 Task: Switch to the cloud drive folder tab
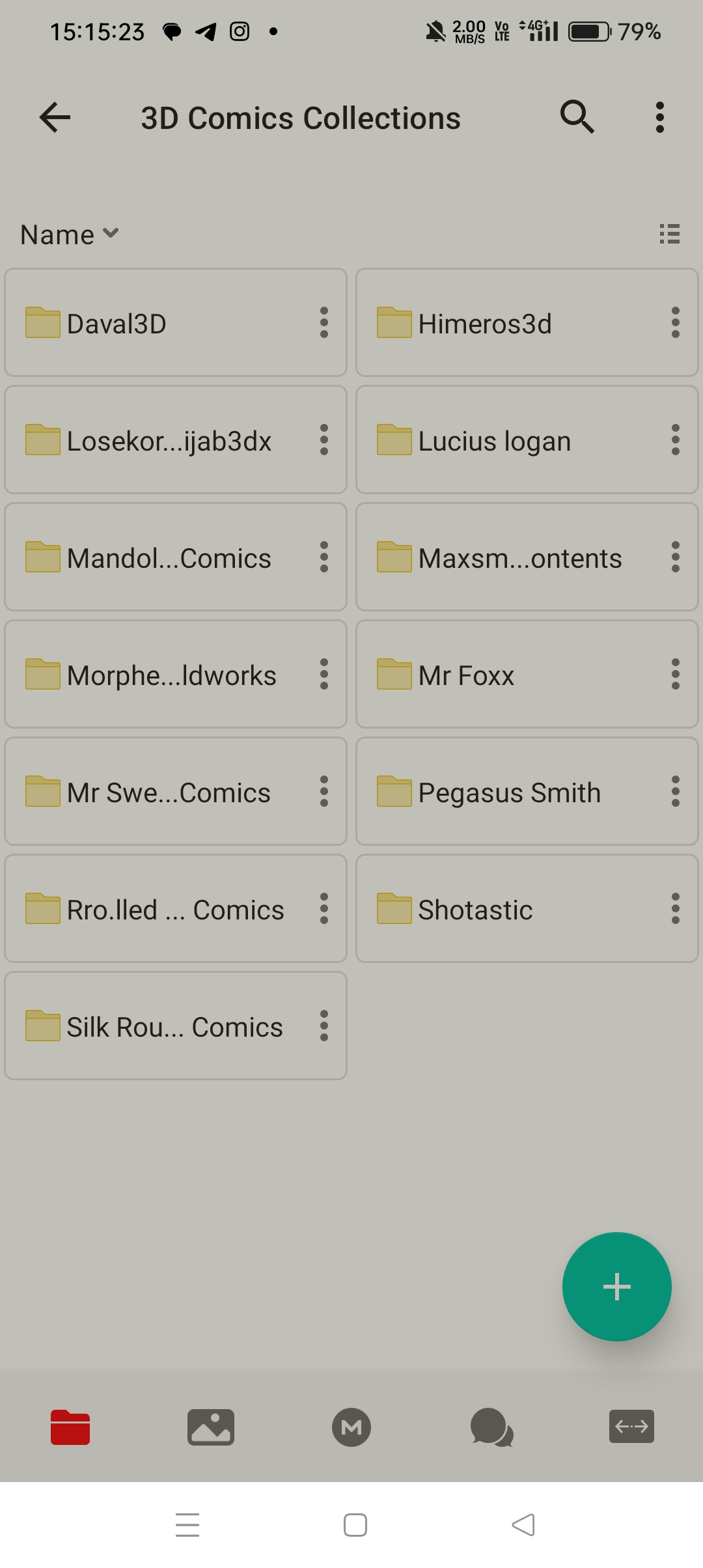70,1427
